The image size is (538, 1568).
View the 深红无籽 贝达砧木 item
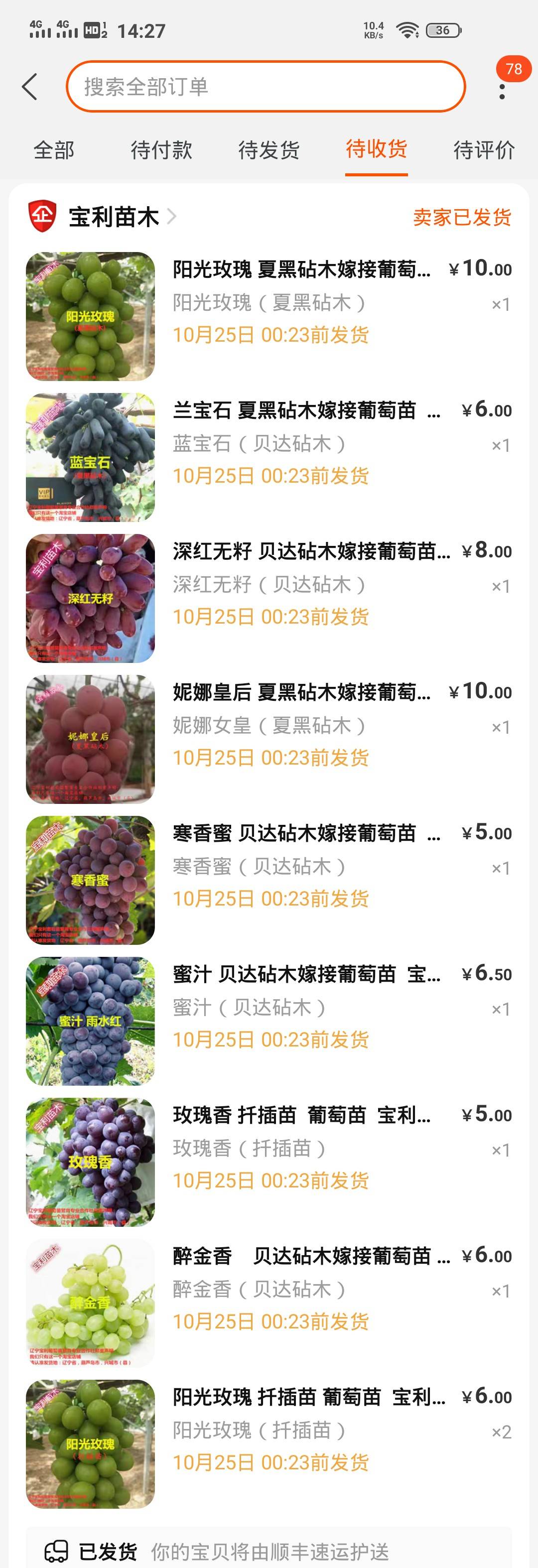(x=310, y=551)
